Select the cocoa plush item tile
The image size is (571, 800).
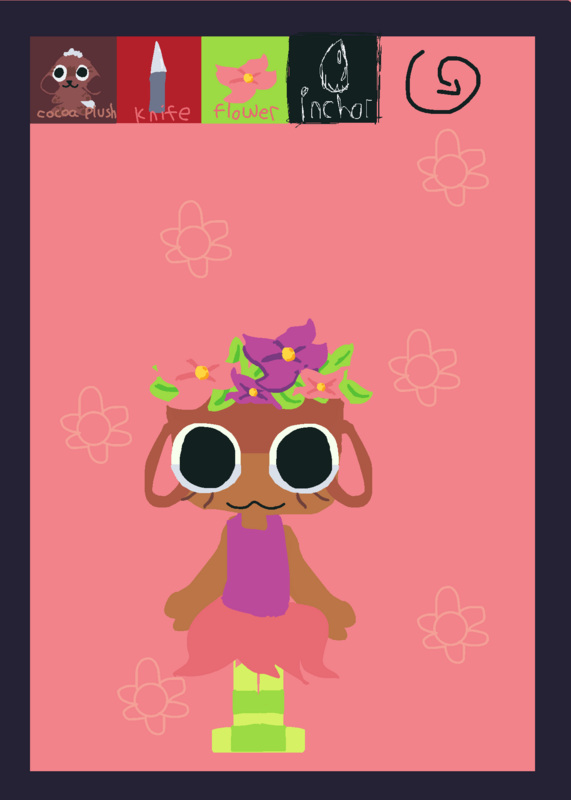click(x=73, y=80)
